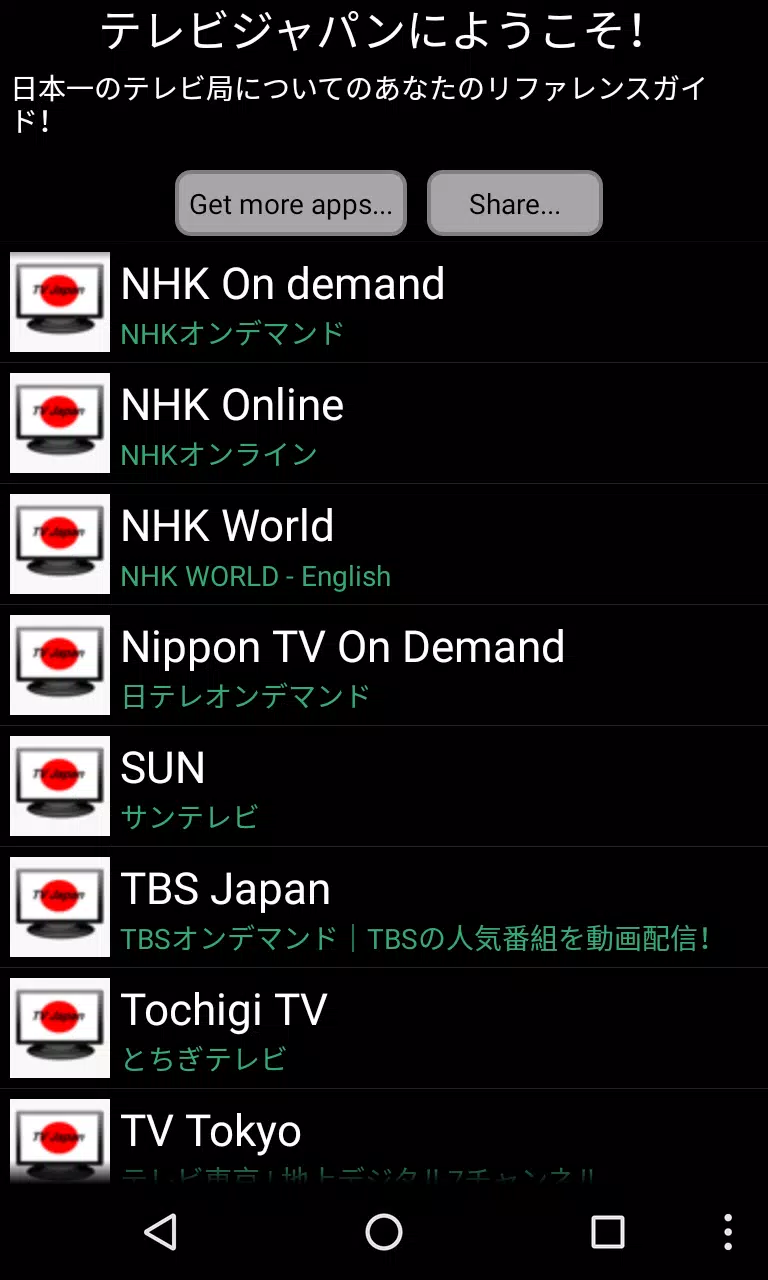Return to the home screen
The height and width of the screenshot is (1280, 768).
384,1232
